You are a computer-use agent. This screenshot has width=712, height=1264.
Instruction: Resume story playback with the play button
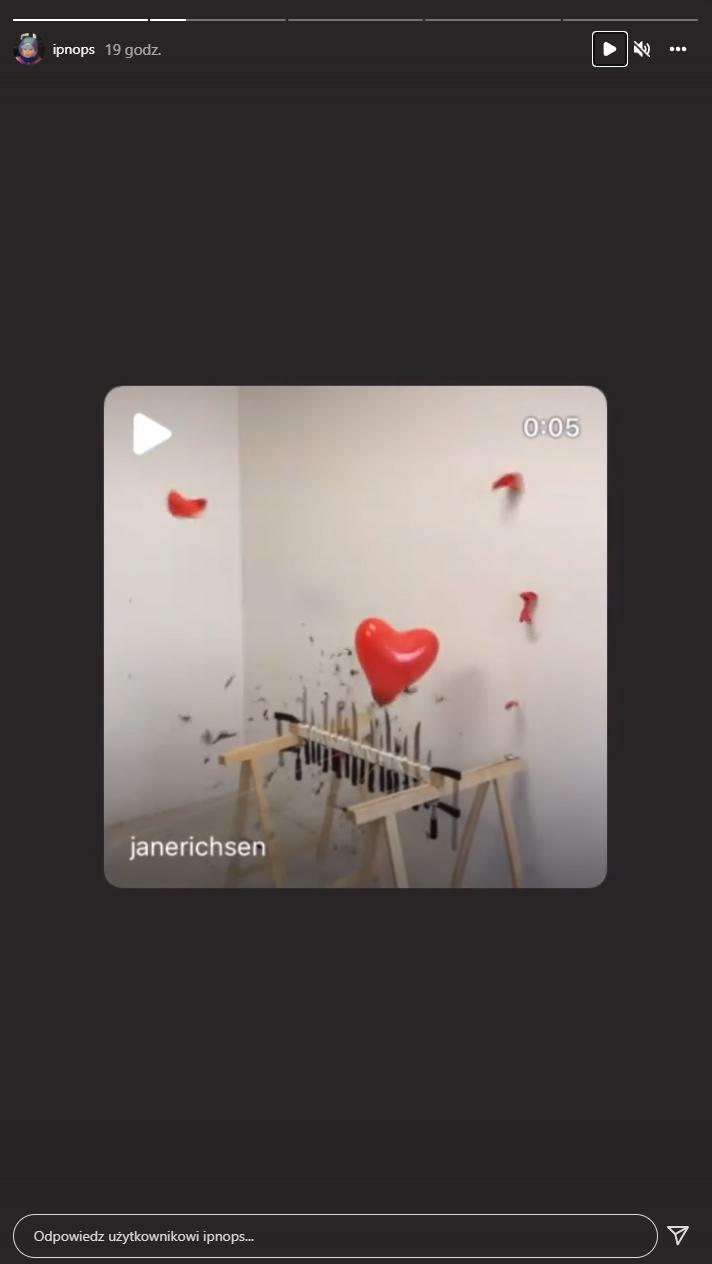click(x=609, y=49)
